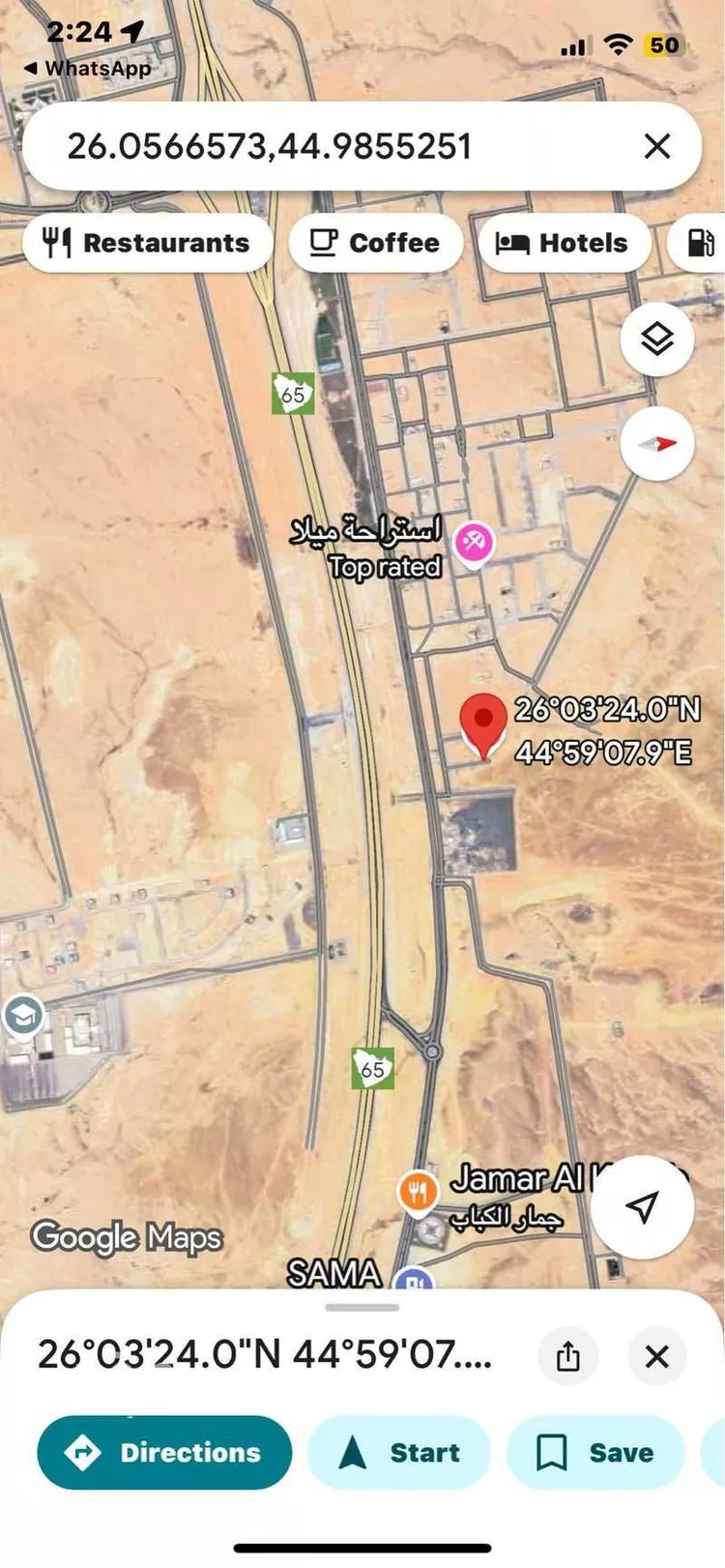Share this pinned location

tap(568, 1356)
